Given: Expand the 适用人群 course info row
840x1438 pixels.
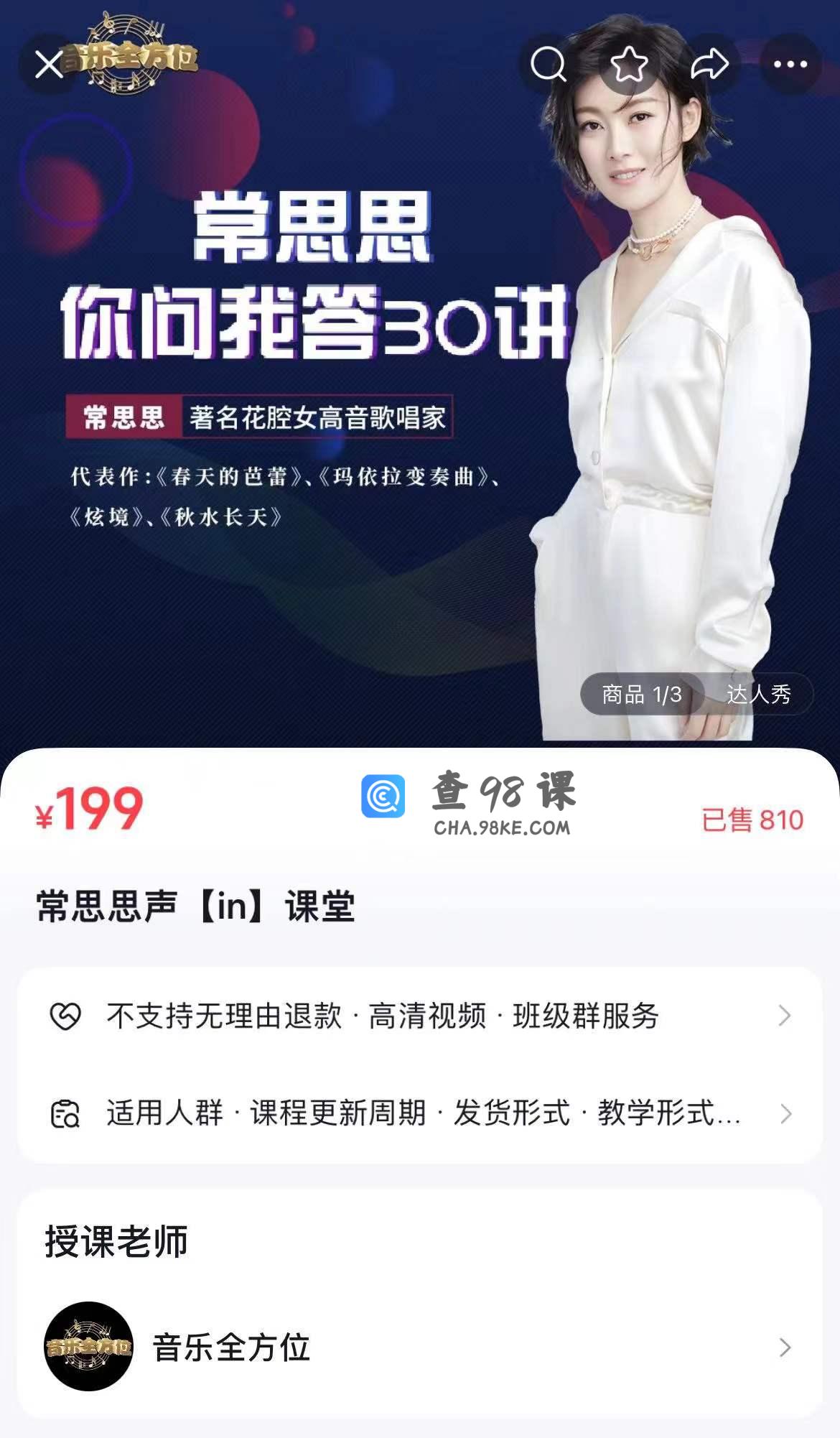Looking at the screenshot, I should (419, 1113).
